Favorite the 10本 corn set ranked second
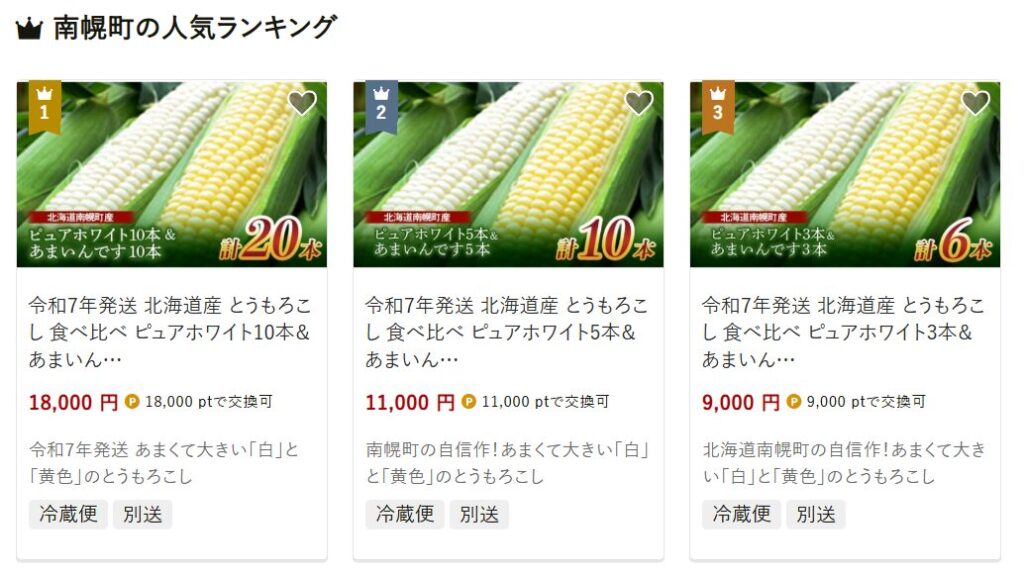 click(x=638, y=102)
